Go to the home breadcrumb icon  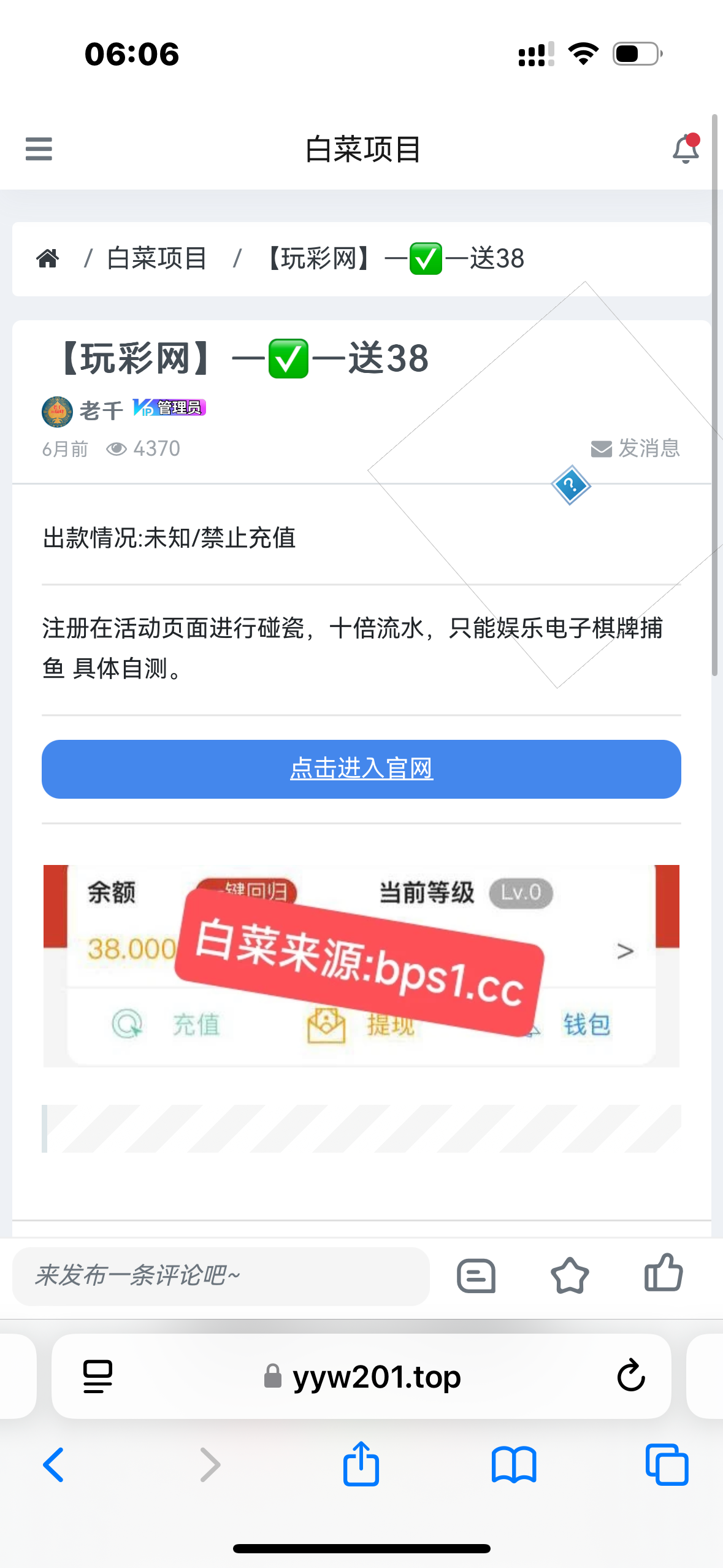48,259
